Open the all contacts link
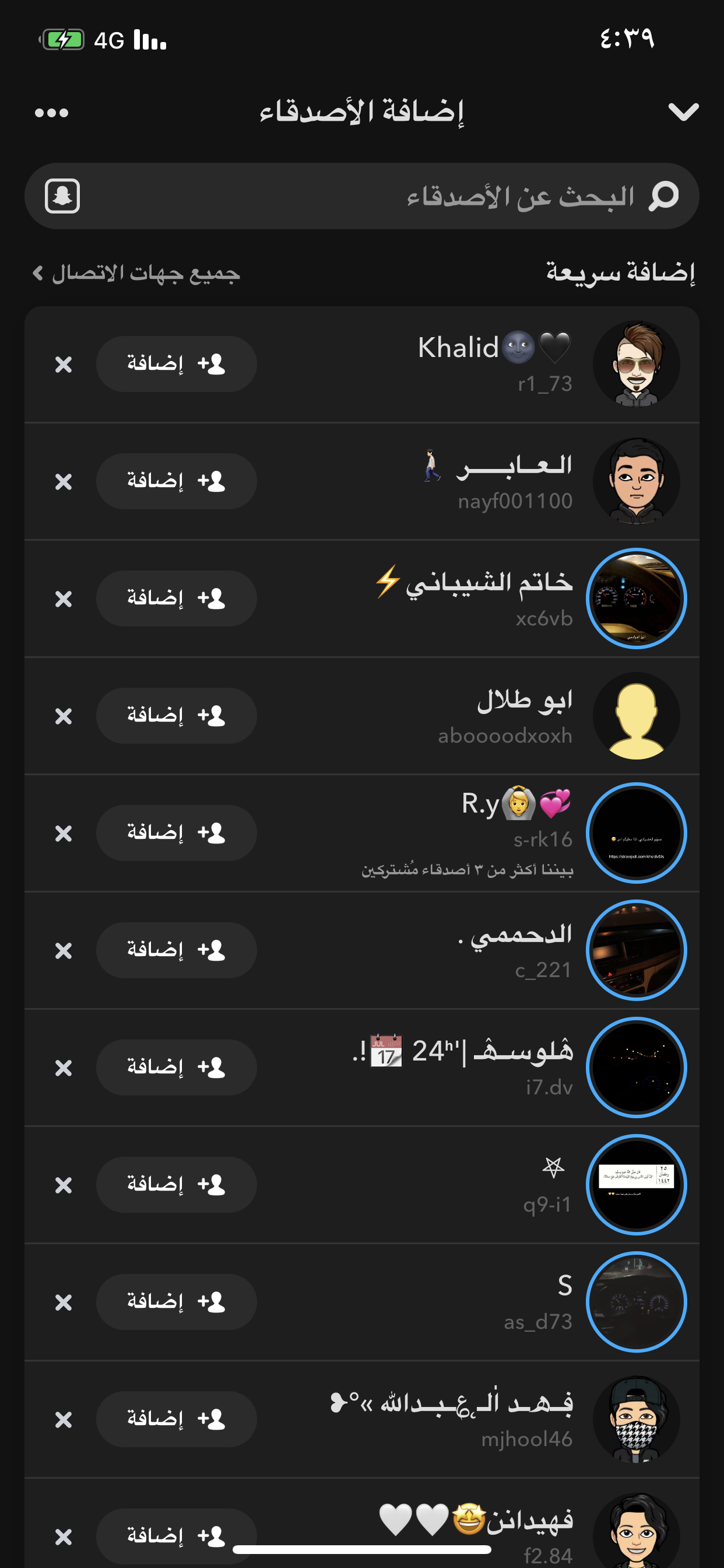Screen dimensions: 724x1568 pos(136,274)
